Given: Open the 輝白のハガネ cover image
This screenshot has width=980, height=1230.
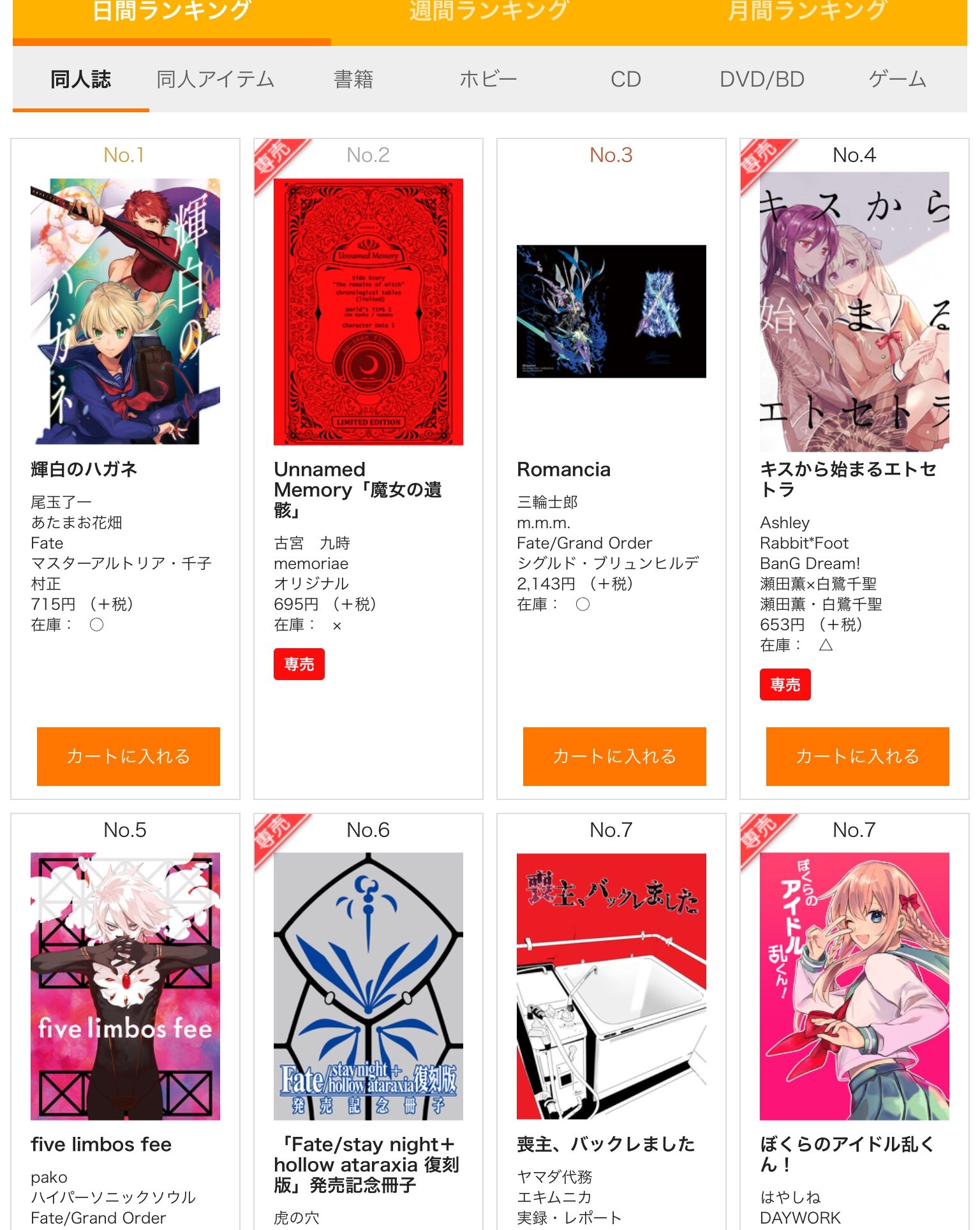Looking at the screenshot, I should point(125,311).
